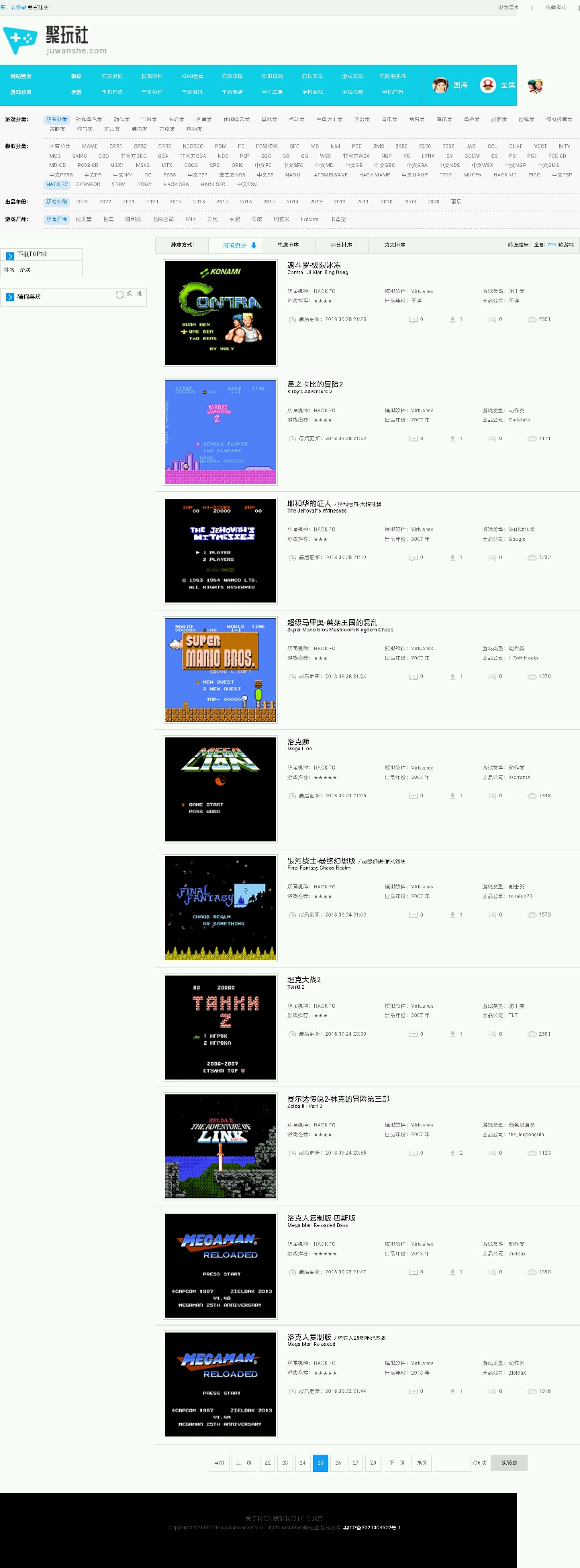Filter by SNK game publisher

pyautogui.click(x=191, y=219)
